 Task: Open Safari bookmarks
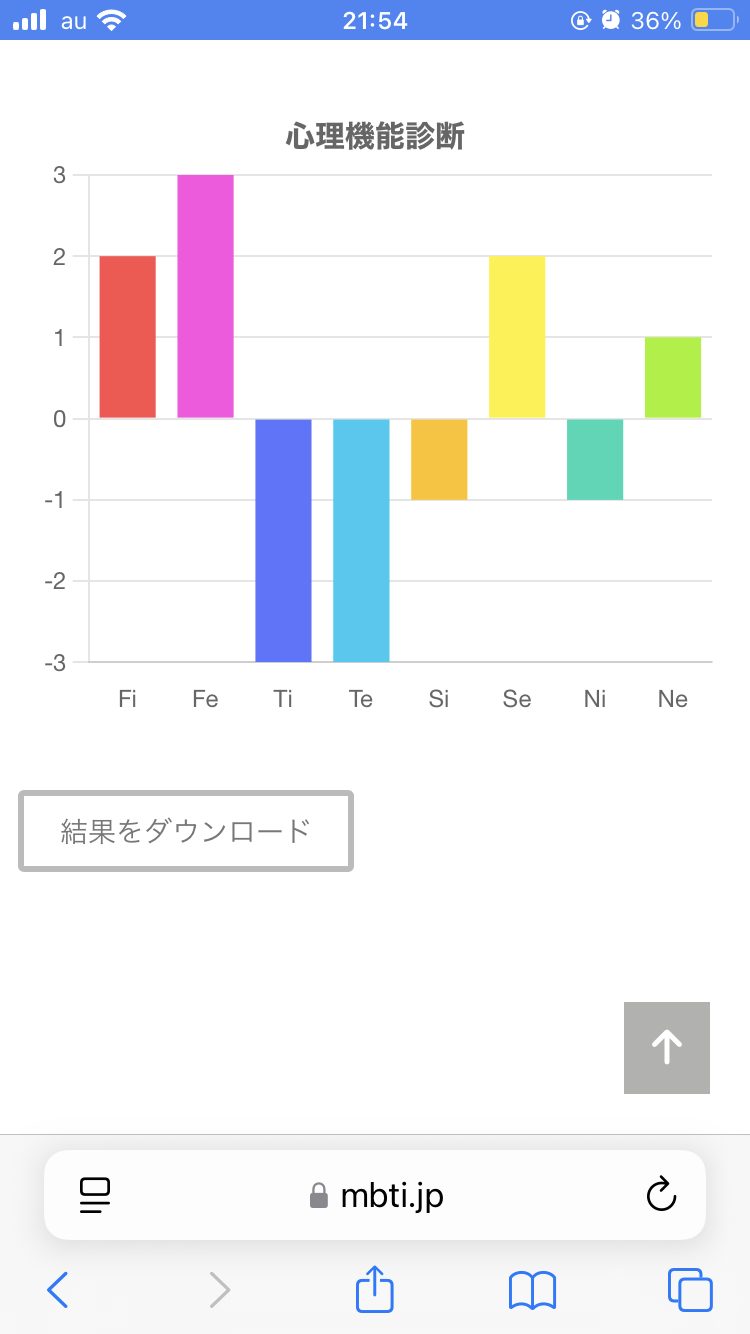pos(532,1290)
